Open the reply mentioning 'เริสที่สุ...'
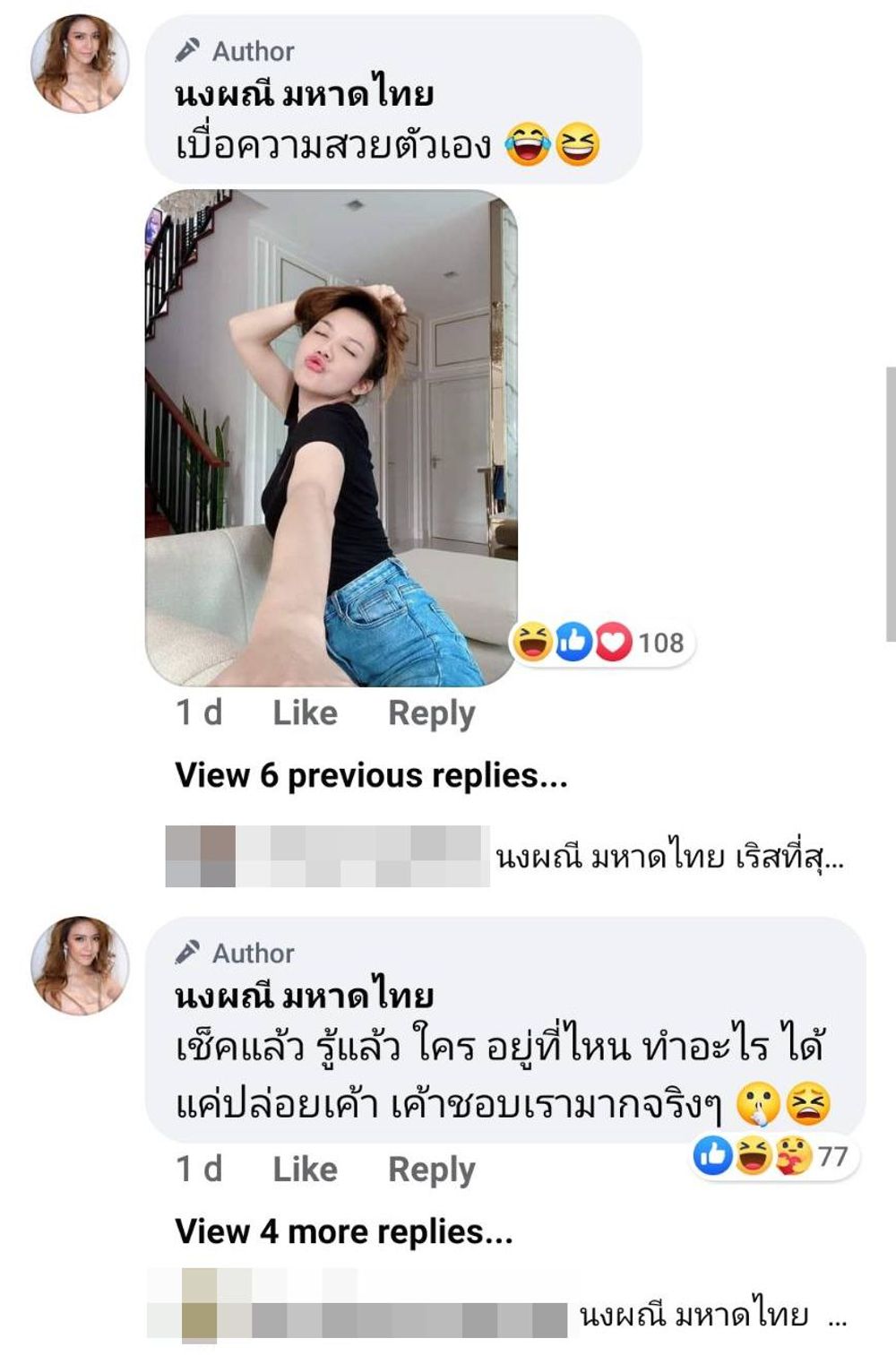The image size is (896, 1364). point(668,858)
